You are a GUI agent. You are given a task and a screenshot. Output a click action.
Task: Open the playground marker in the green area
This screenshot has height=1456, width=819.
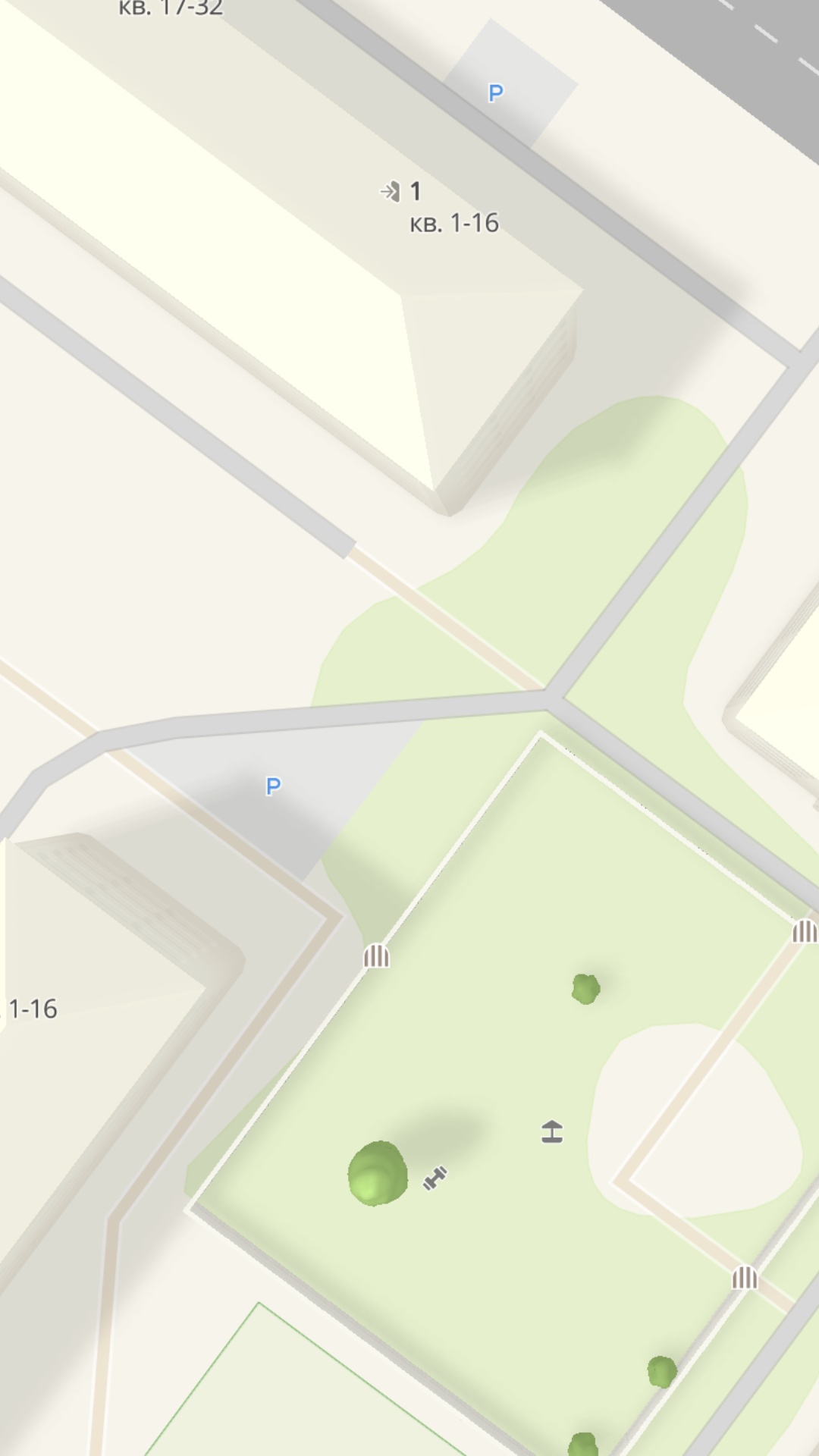point(552,1131)
